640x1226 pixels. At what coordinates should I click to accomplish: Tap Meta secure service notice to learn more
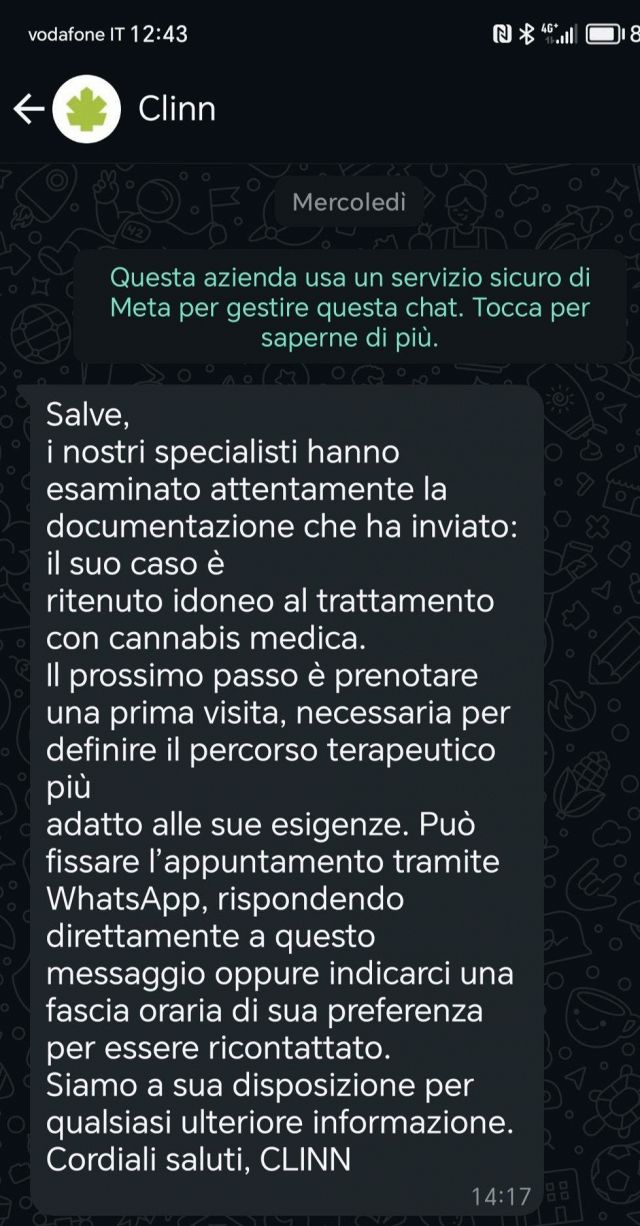point(349,307)
